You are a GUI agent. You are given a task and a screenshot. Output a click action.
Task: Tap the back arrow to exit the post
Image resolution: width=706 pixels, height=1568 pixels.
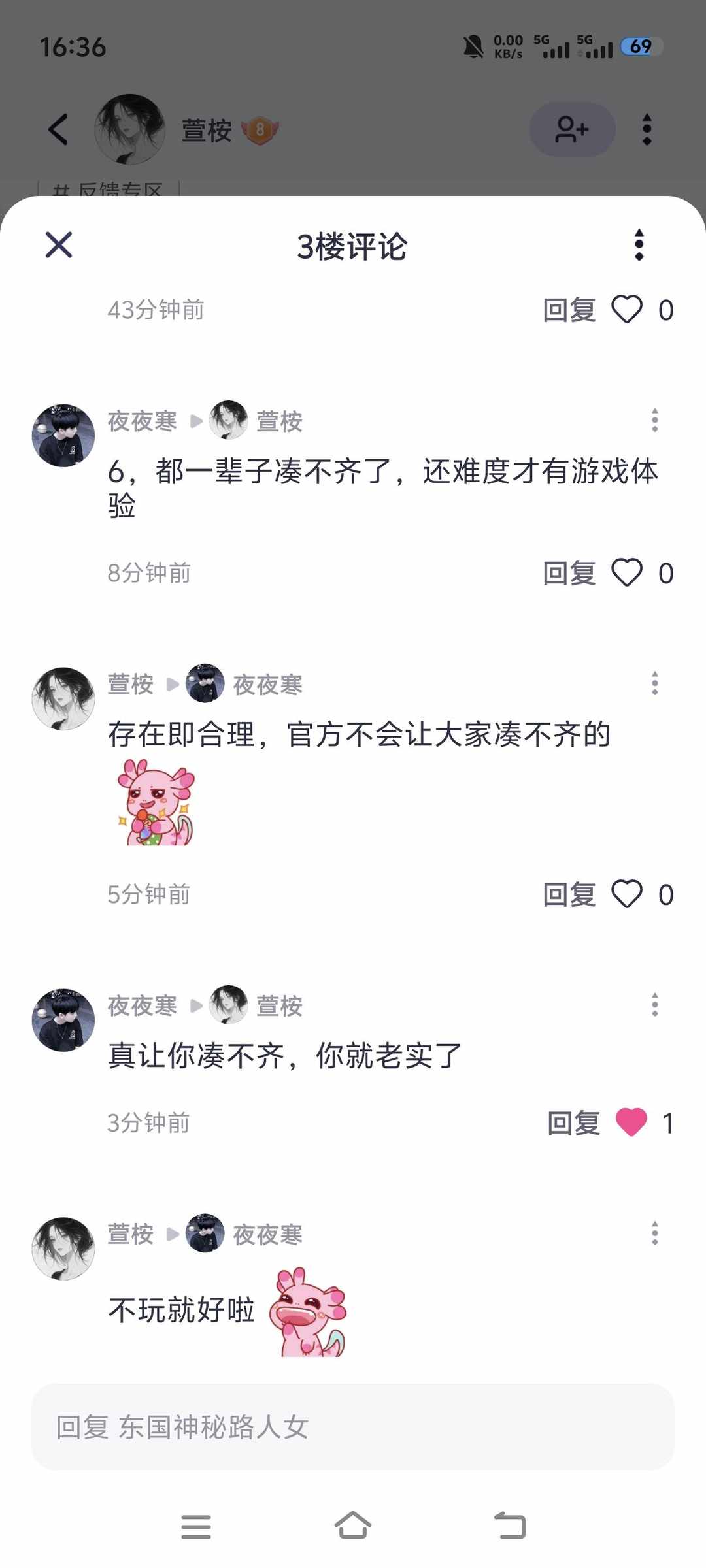coord(59,129)
